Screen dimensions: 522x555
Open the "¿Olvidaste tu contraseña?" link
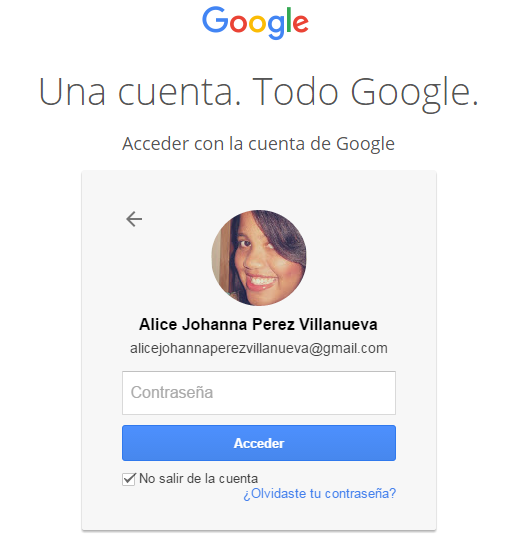(320, 493)
